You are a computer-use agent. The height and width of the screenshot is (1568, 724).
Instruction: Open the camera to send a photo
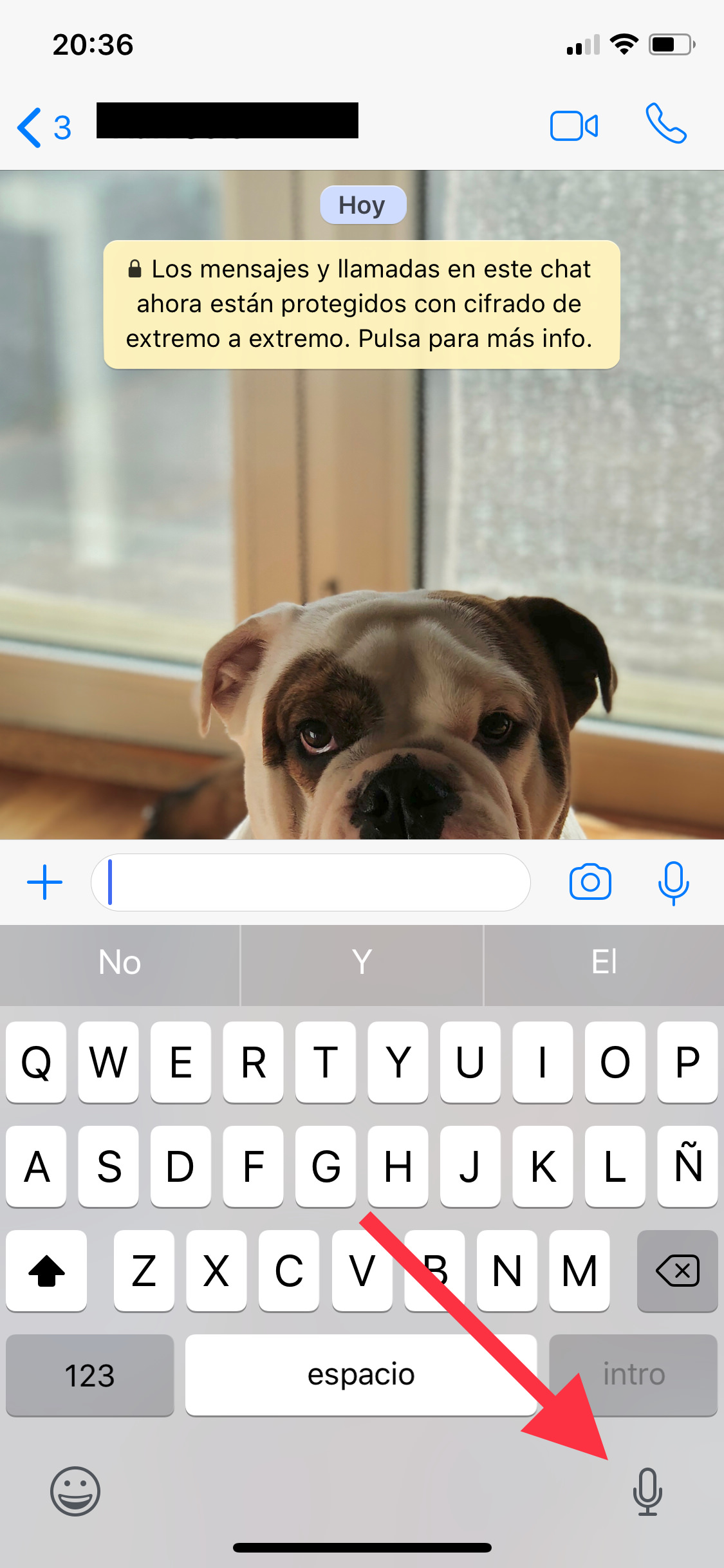pyautogui.click(x=589, y=882)
